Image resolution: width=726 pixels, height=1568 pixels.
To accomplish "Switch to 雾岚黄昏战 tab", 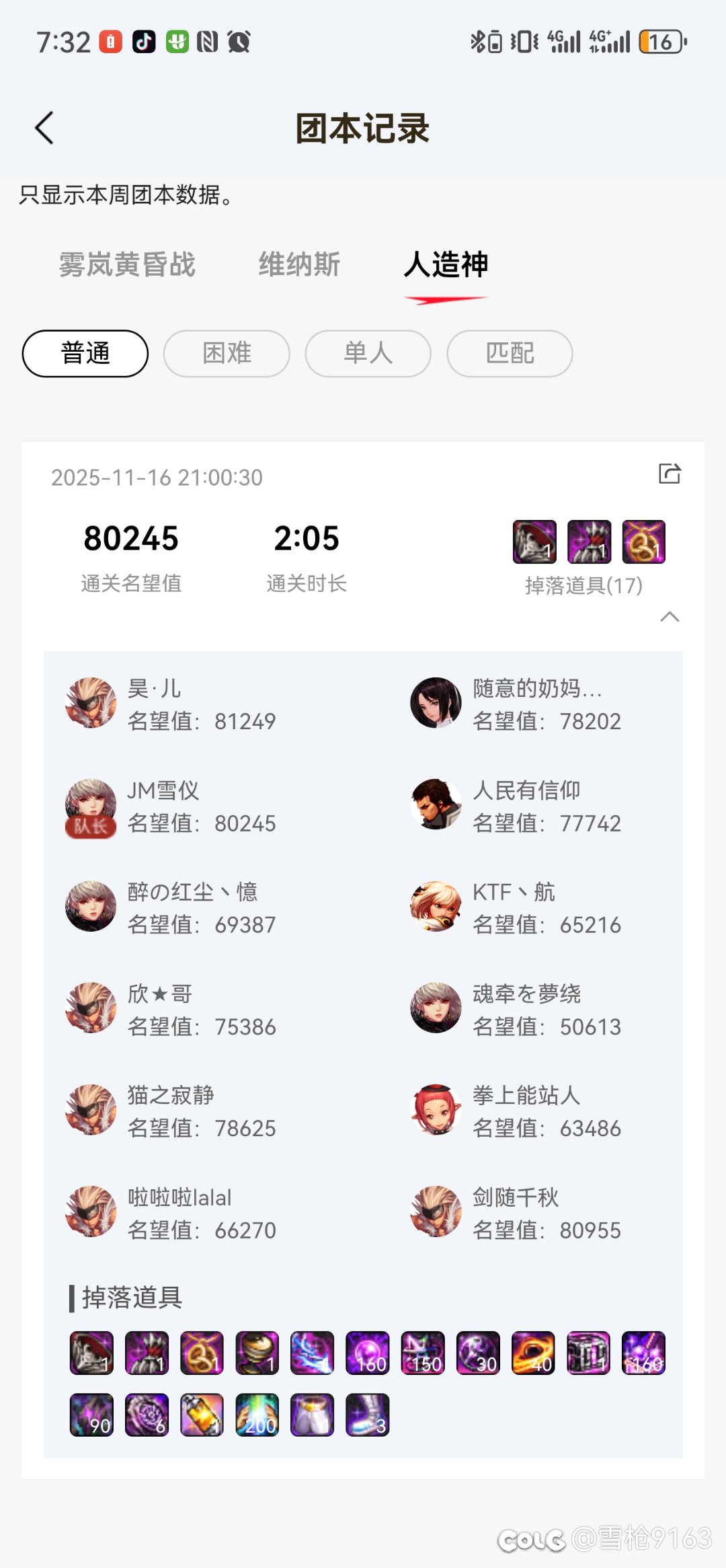I will (127, 264).
